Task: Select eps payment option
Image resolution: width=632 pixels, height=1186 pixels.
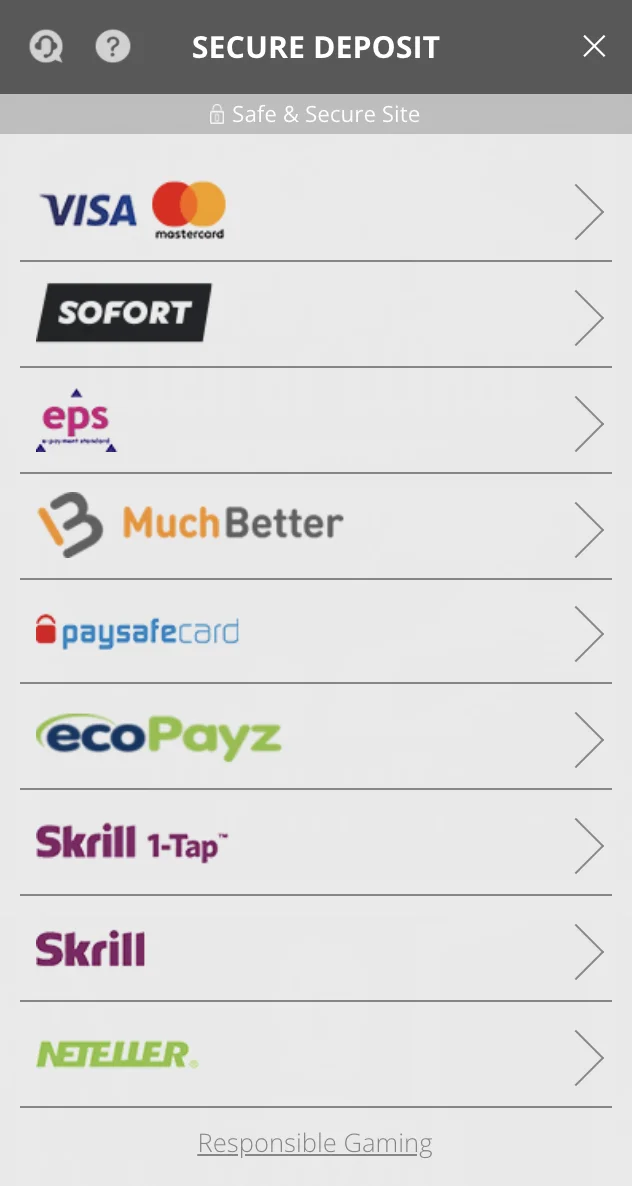Action: (315, 421)
